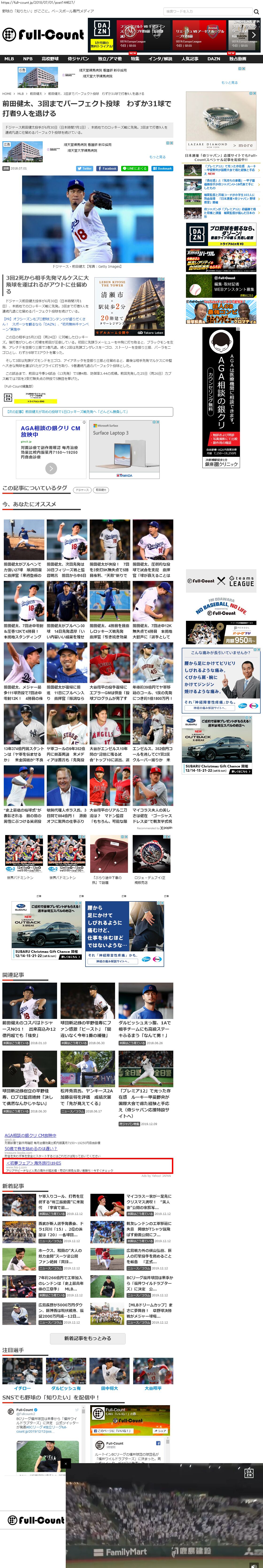The width and height of the screenshot is (263, 1568).
Task: Open the 前田健太 tag chip
Action: 101,489
